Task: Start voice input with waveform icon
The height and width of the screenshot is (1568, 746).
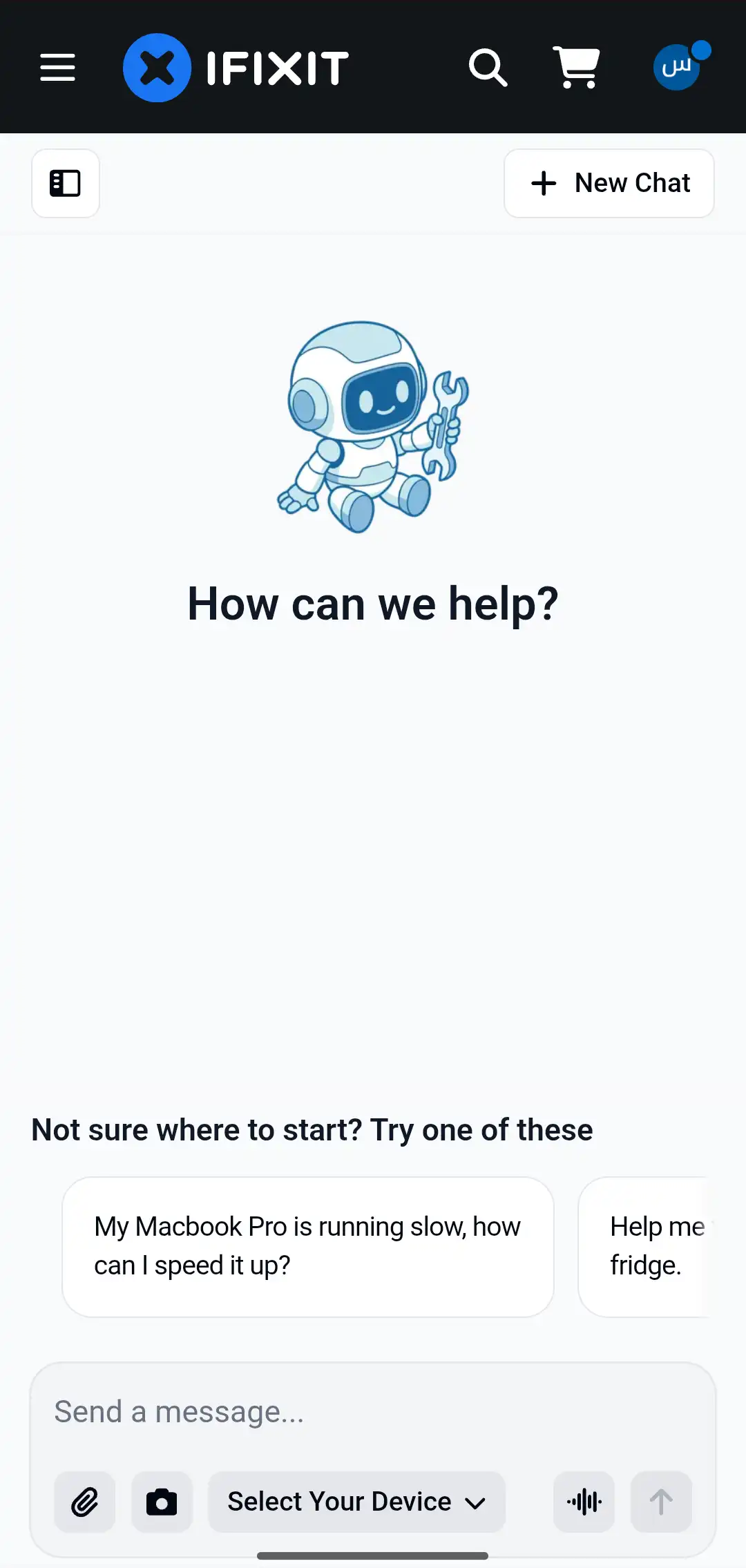Action: [x=584, y=1502]
